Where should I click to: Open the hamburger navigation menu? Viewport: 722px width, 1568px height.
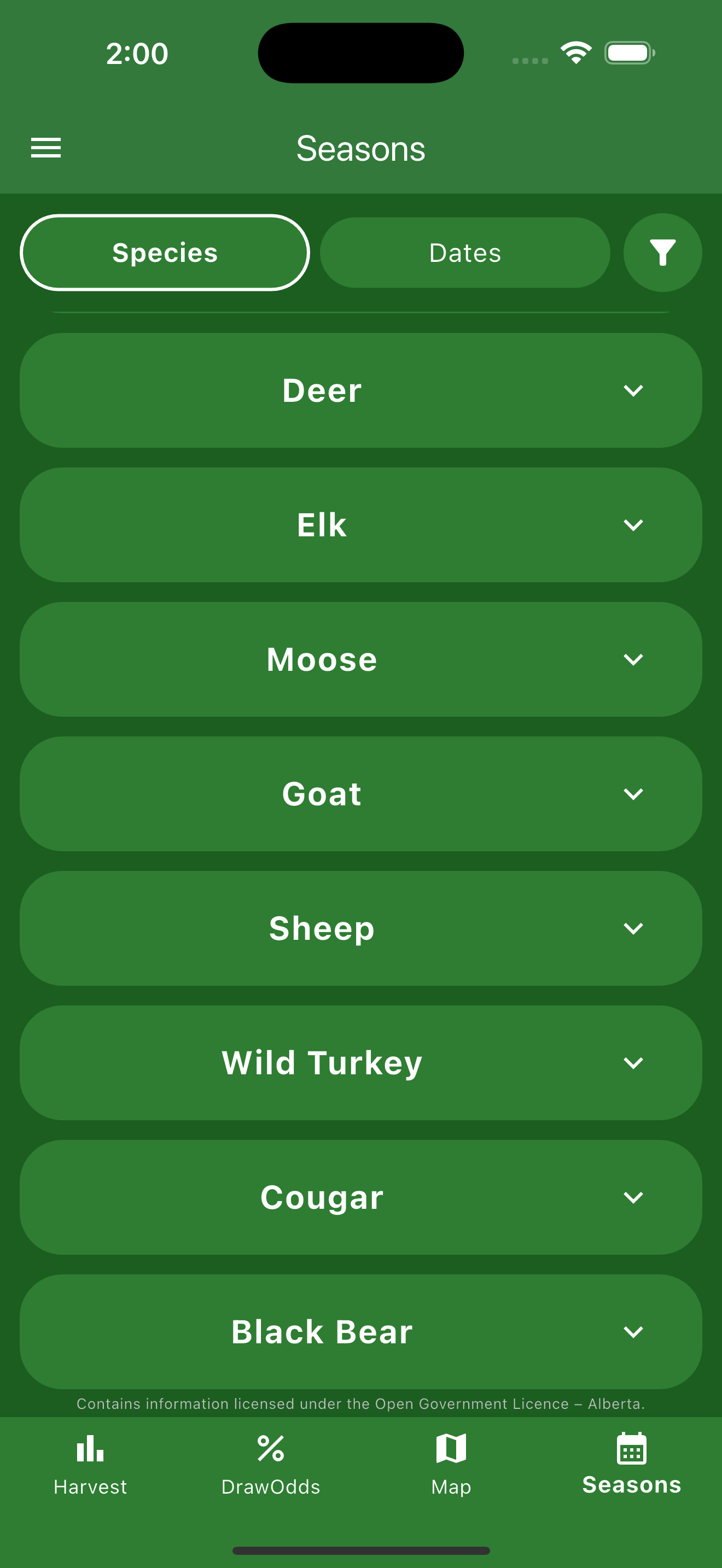(45, 148)
